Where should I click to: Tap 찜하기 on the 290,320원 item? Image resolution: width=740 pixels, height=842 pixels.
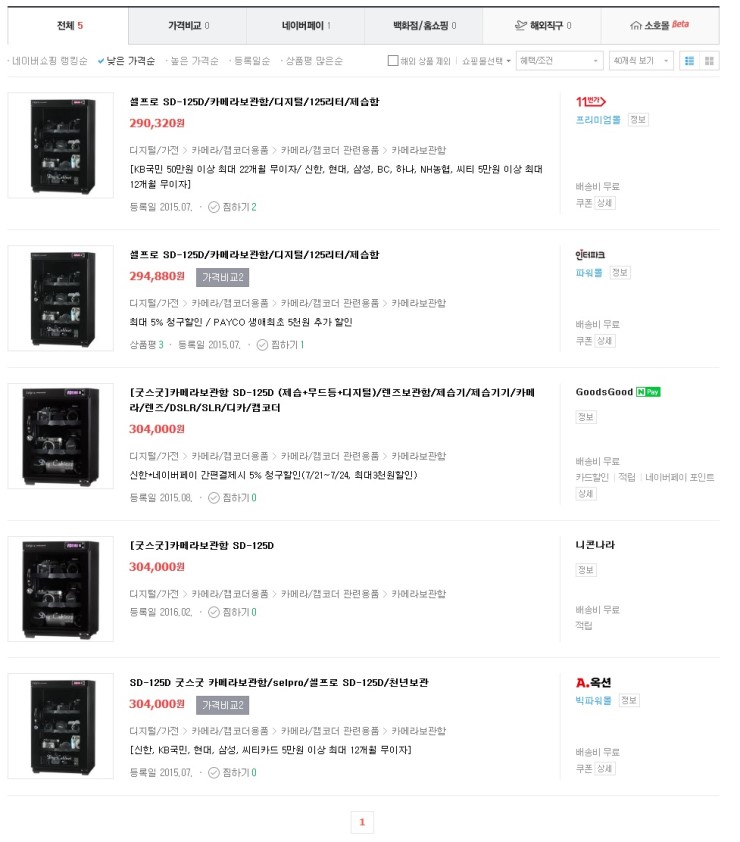click(x=231, y=207)
